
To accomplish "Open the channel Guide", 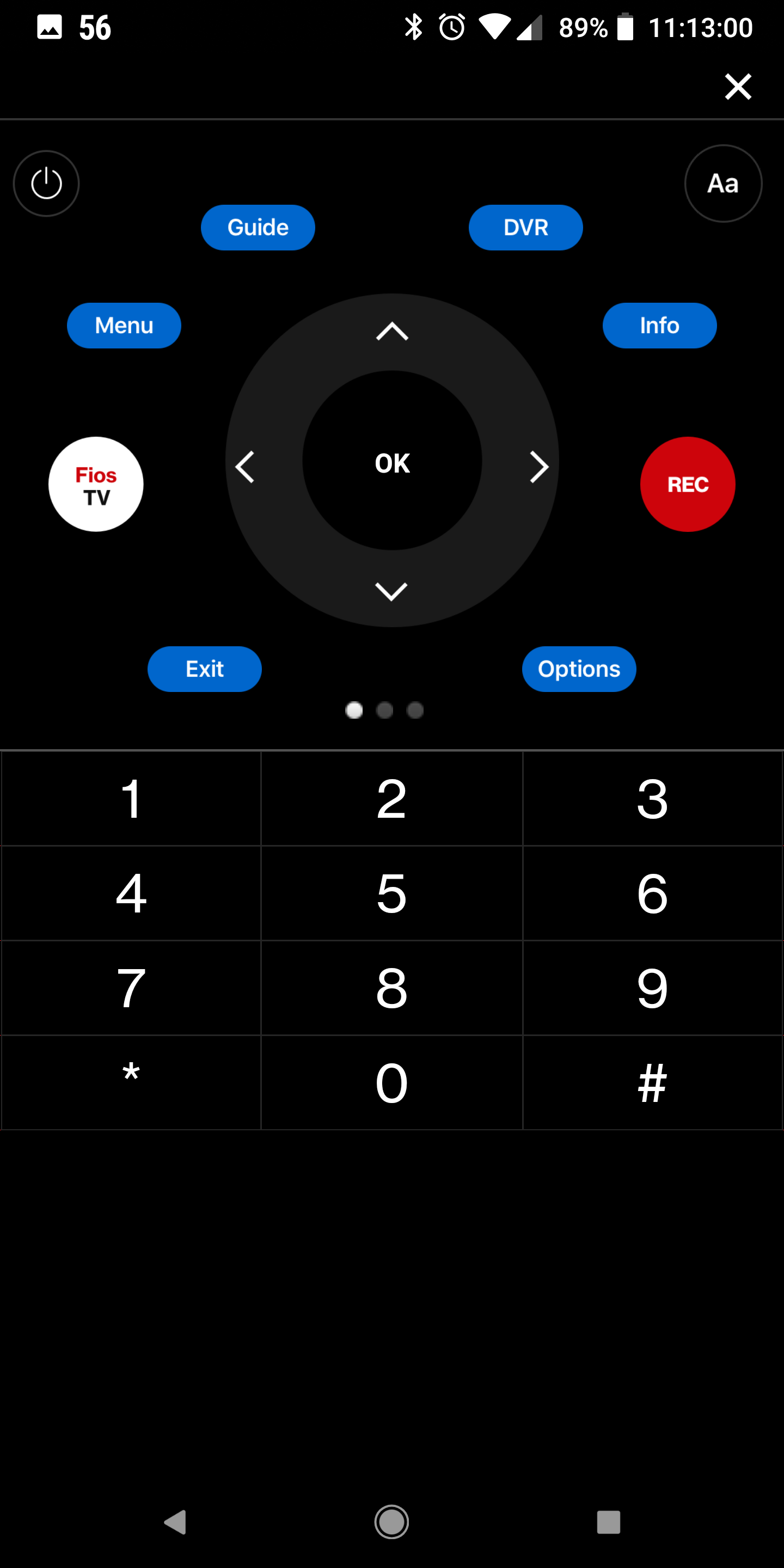I will point(258,227).
